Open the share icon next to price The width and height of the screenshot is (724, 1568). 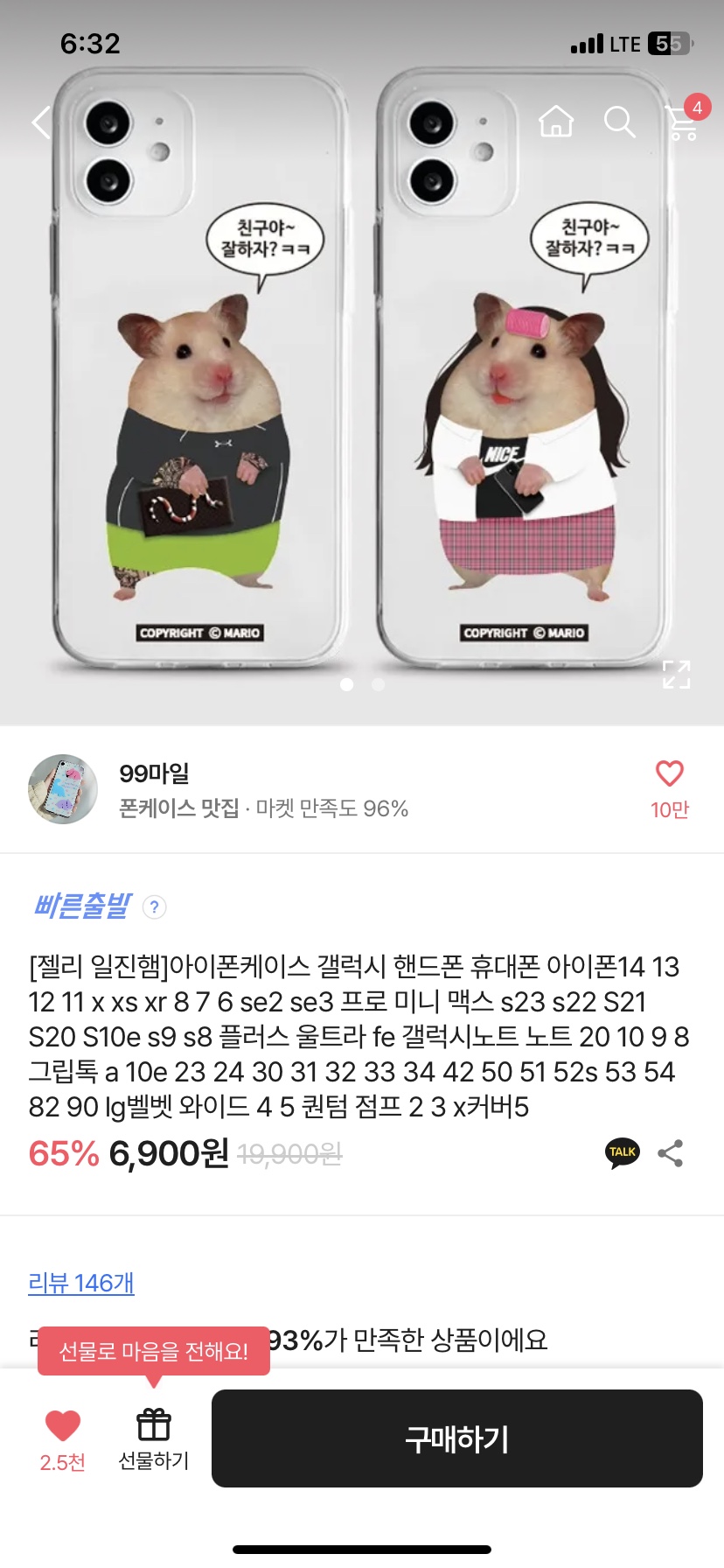pyautogui.click(x=671, y=1153)
